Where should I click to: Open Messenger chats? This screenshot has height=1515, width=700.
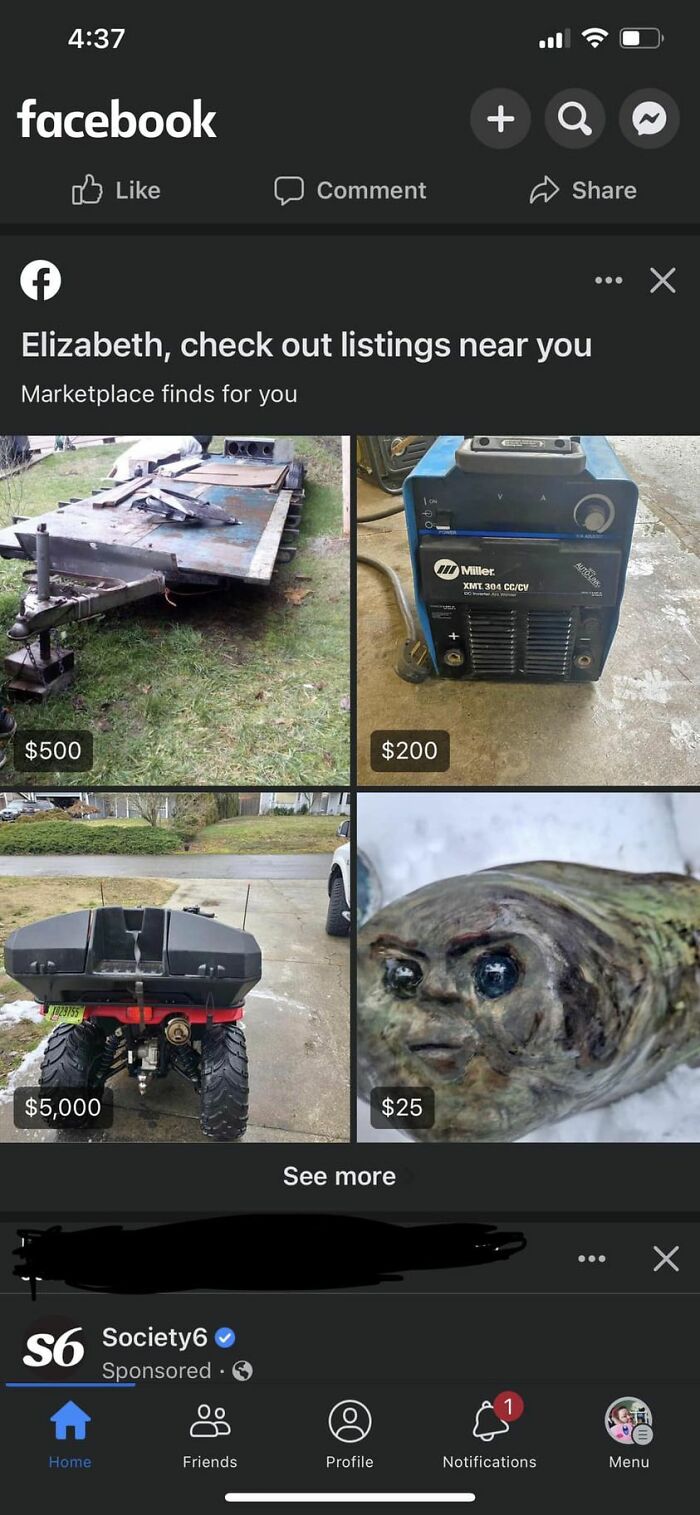[649, 119]
